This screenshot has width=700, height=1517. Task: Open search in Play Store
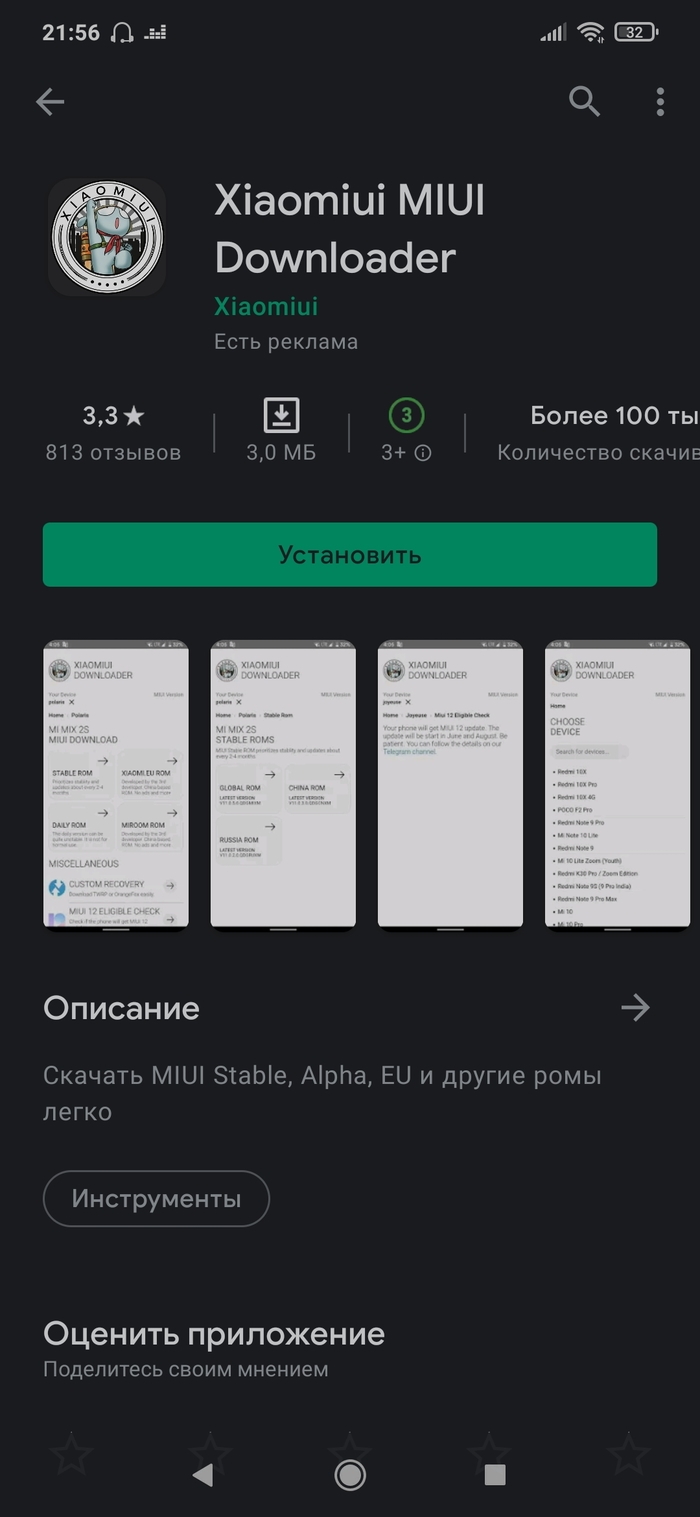coord(584,101)
